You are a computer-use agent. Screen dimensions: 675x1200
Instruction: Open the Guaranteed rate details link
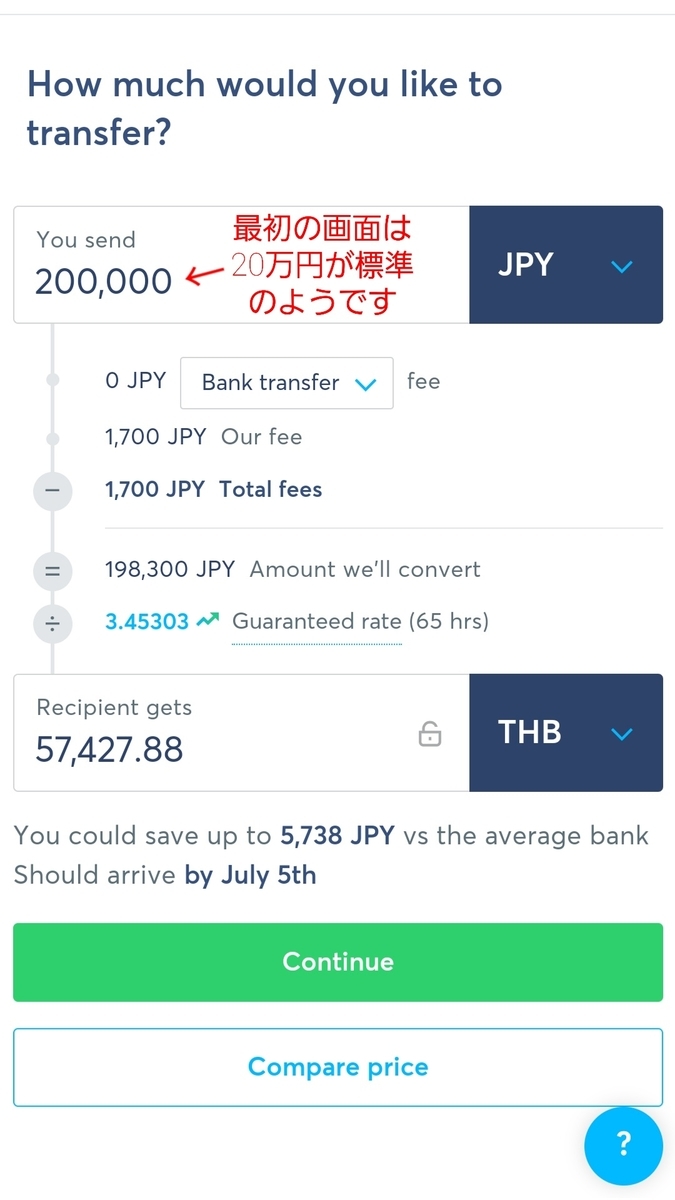pyautogui.click(x=316, y=622)
